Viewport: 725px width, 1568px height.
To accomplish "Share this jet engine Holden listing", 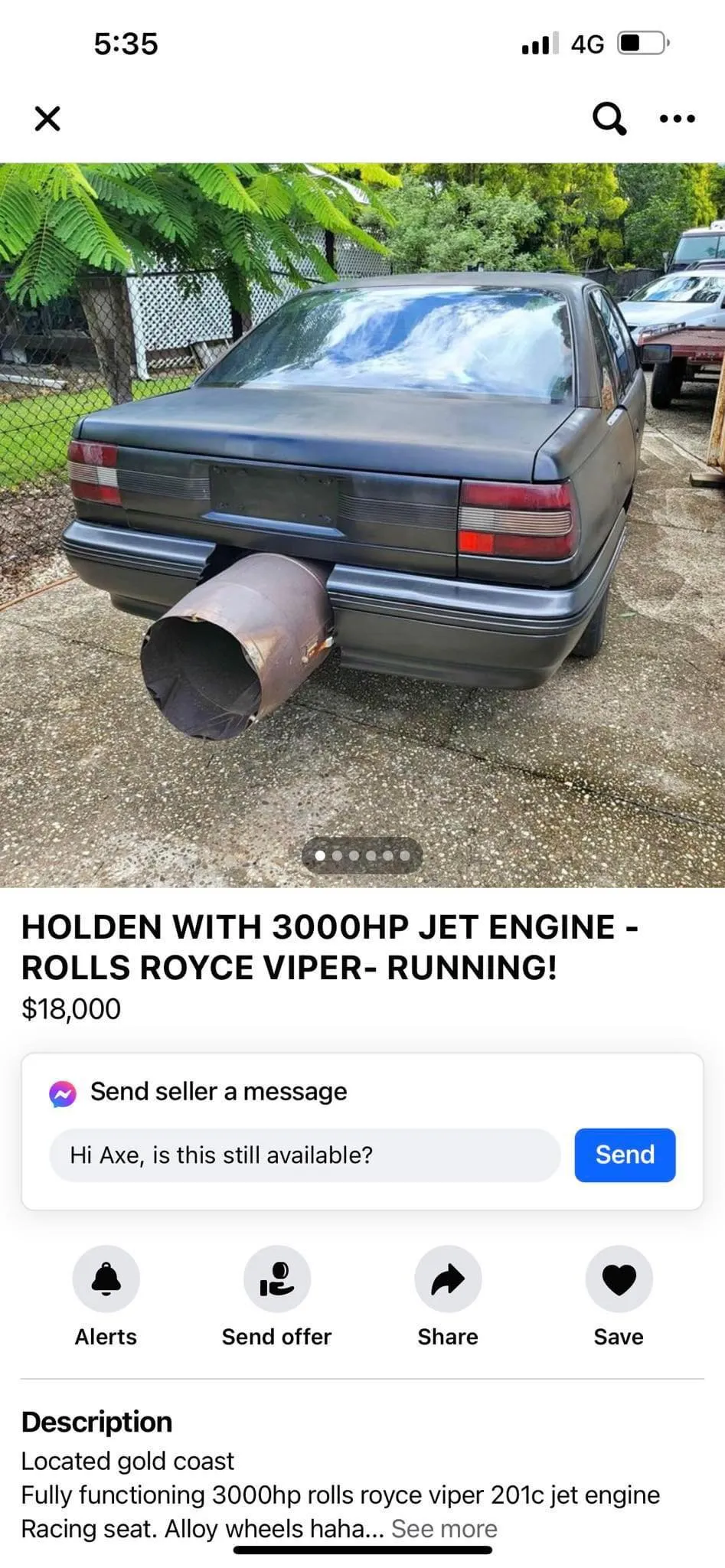I will [x=448, y=1279].
